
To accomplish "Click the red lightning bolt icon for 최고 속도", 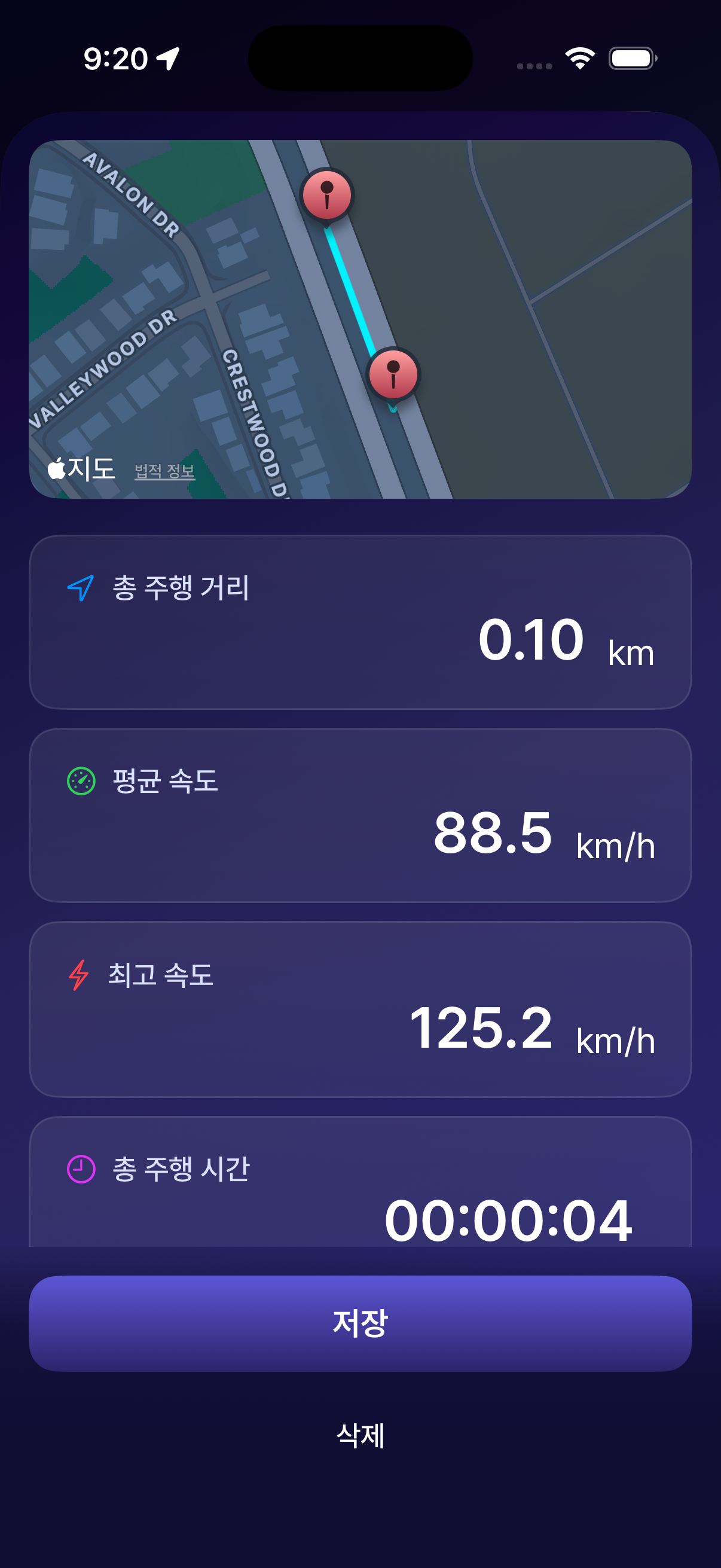I will 78,977.
